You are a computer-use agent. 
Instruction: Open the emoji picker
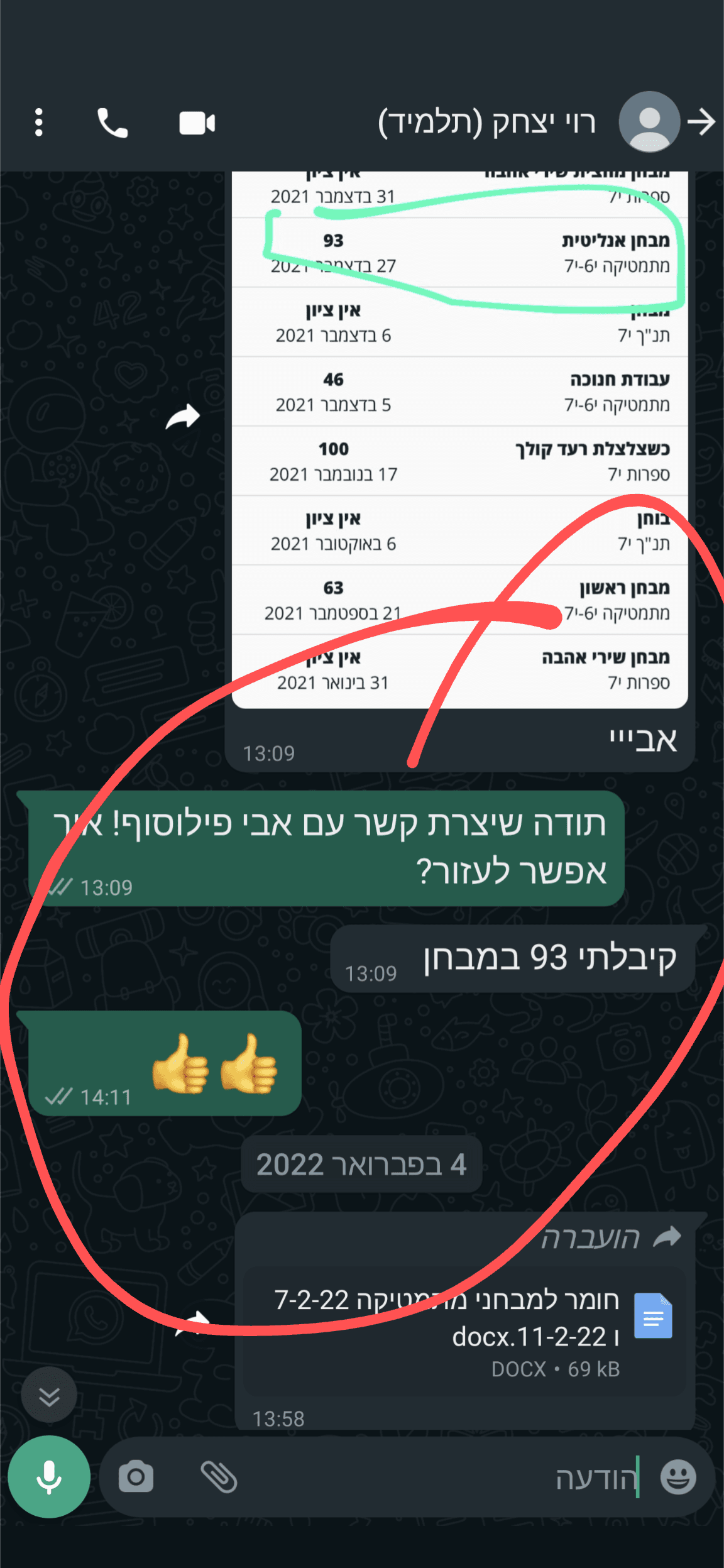pos(678,1477)
